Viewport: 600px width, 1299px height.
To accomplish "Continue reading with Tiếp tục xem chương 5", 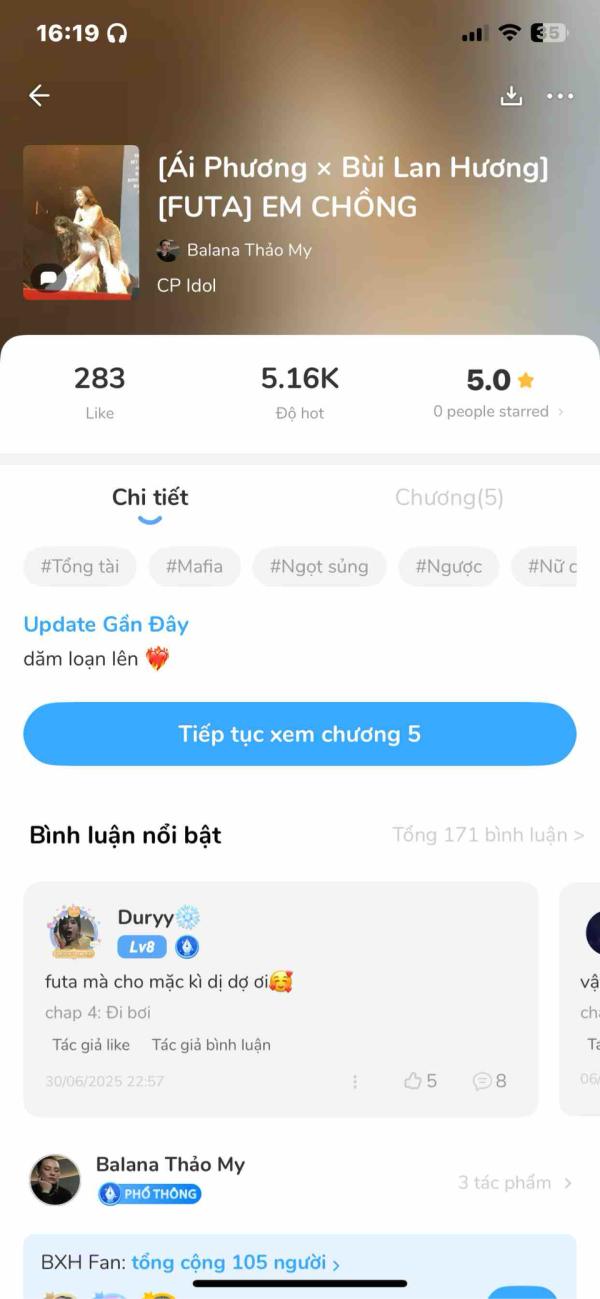I will click(299, 734).
